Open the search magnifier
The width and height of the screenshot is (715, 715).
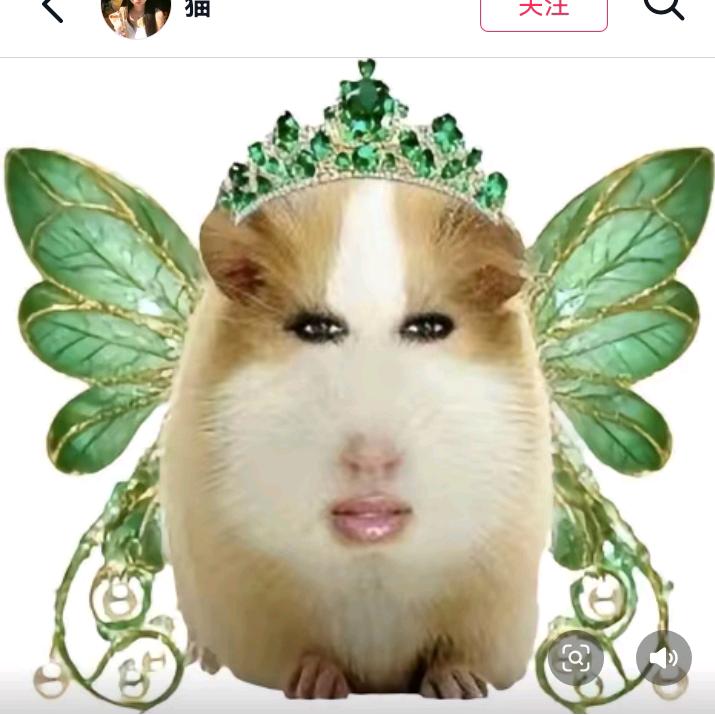663,8
